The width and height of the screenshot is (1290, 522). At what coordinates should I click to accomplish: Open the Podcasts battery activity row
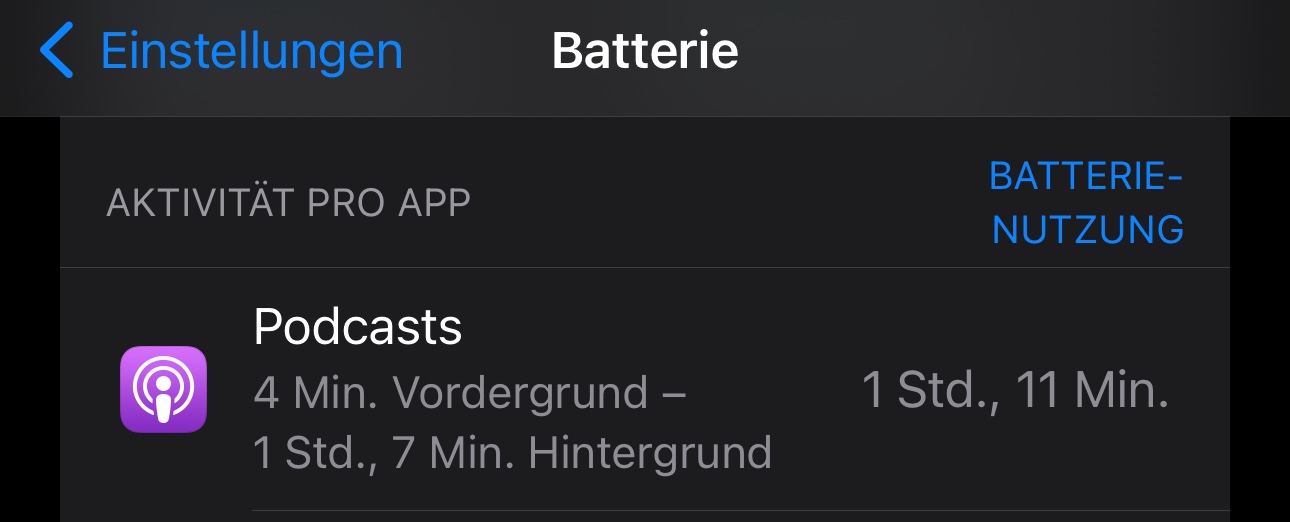coord(644,390)
